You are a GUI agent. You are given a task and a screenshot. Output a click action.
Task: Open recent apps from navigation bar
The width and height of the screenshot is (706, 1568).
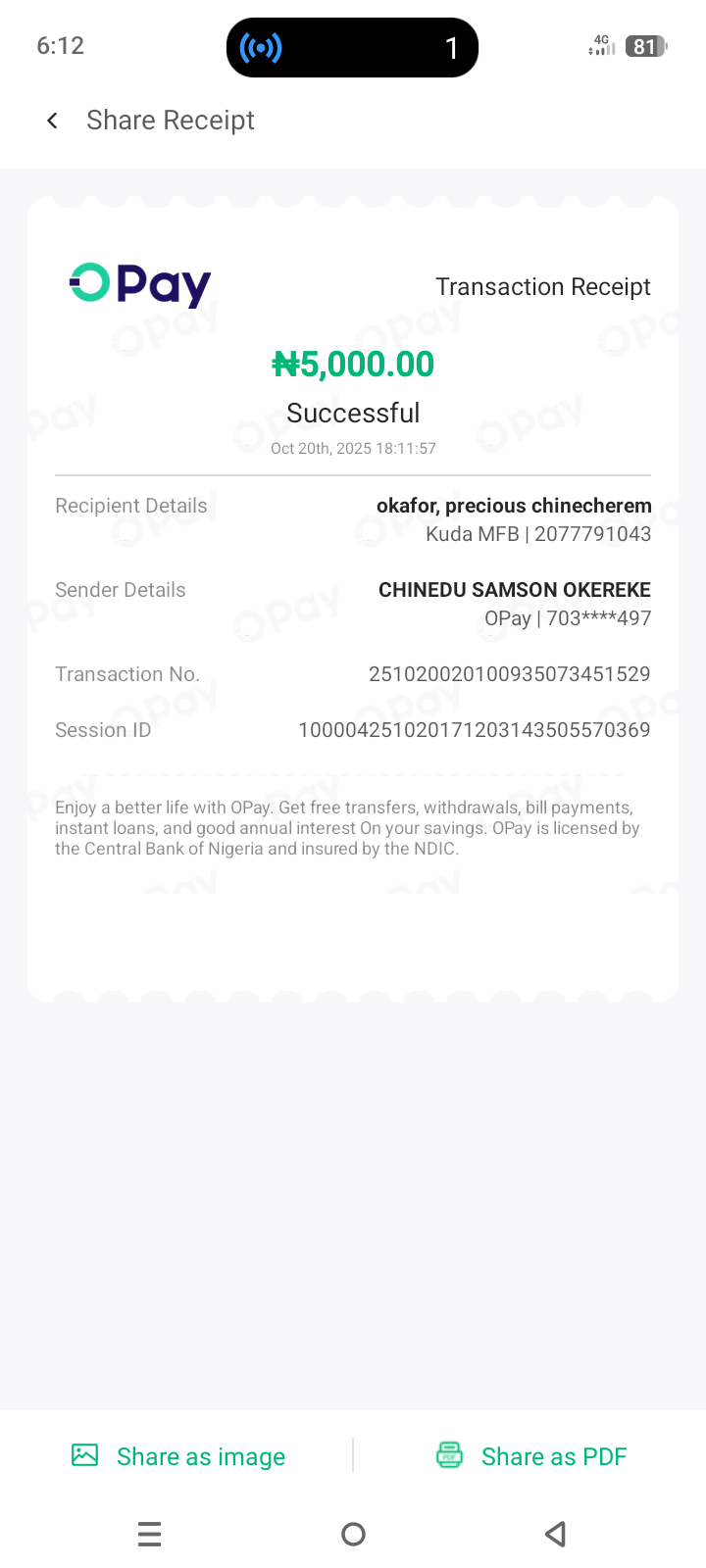[150, 1534]
